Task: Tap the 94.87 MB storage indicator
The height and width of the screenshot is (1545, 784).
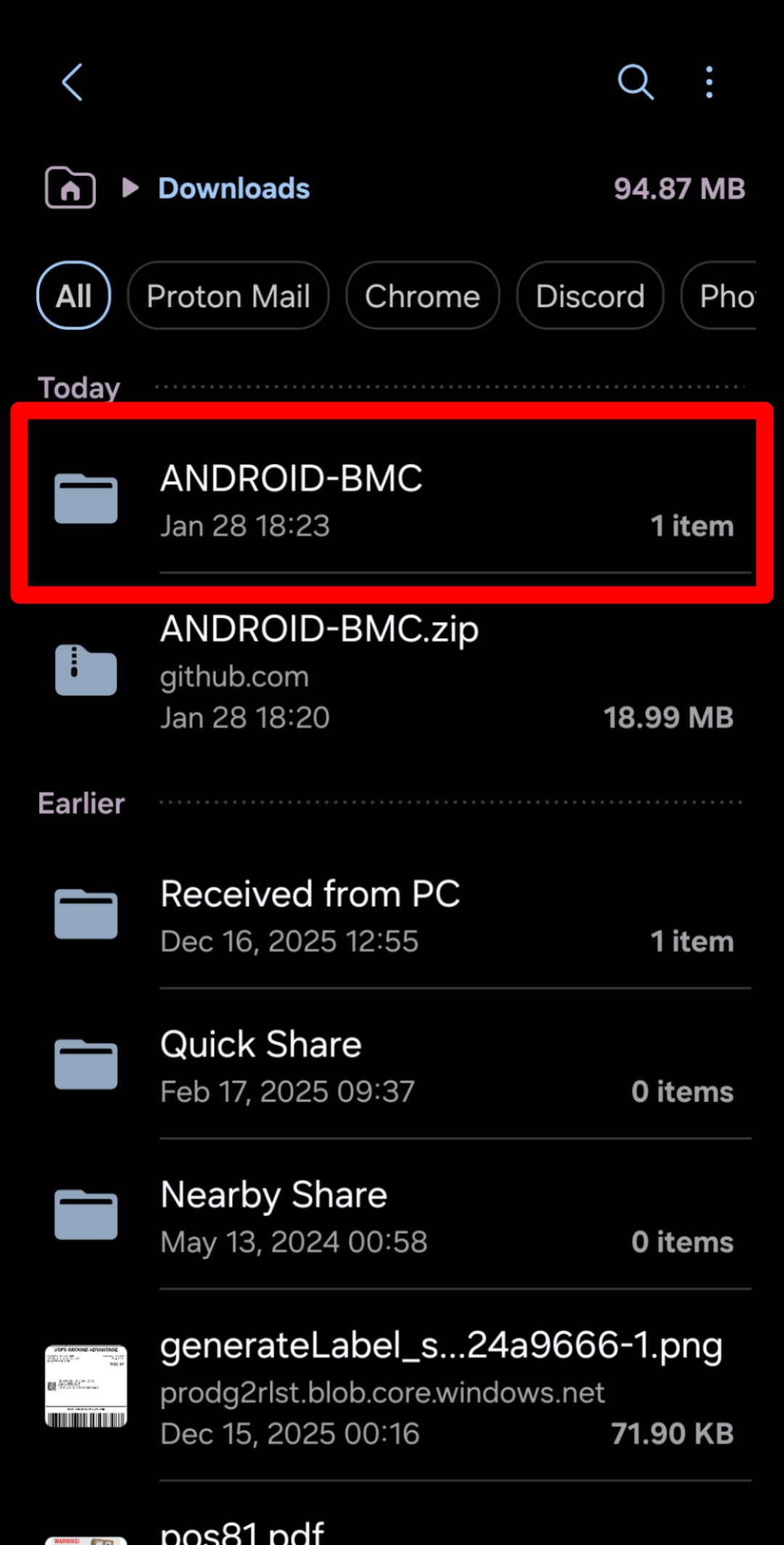Action: coord(679,188)
